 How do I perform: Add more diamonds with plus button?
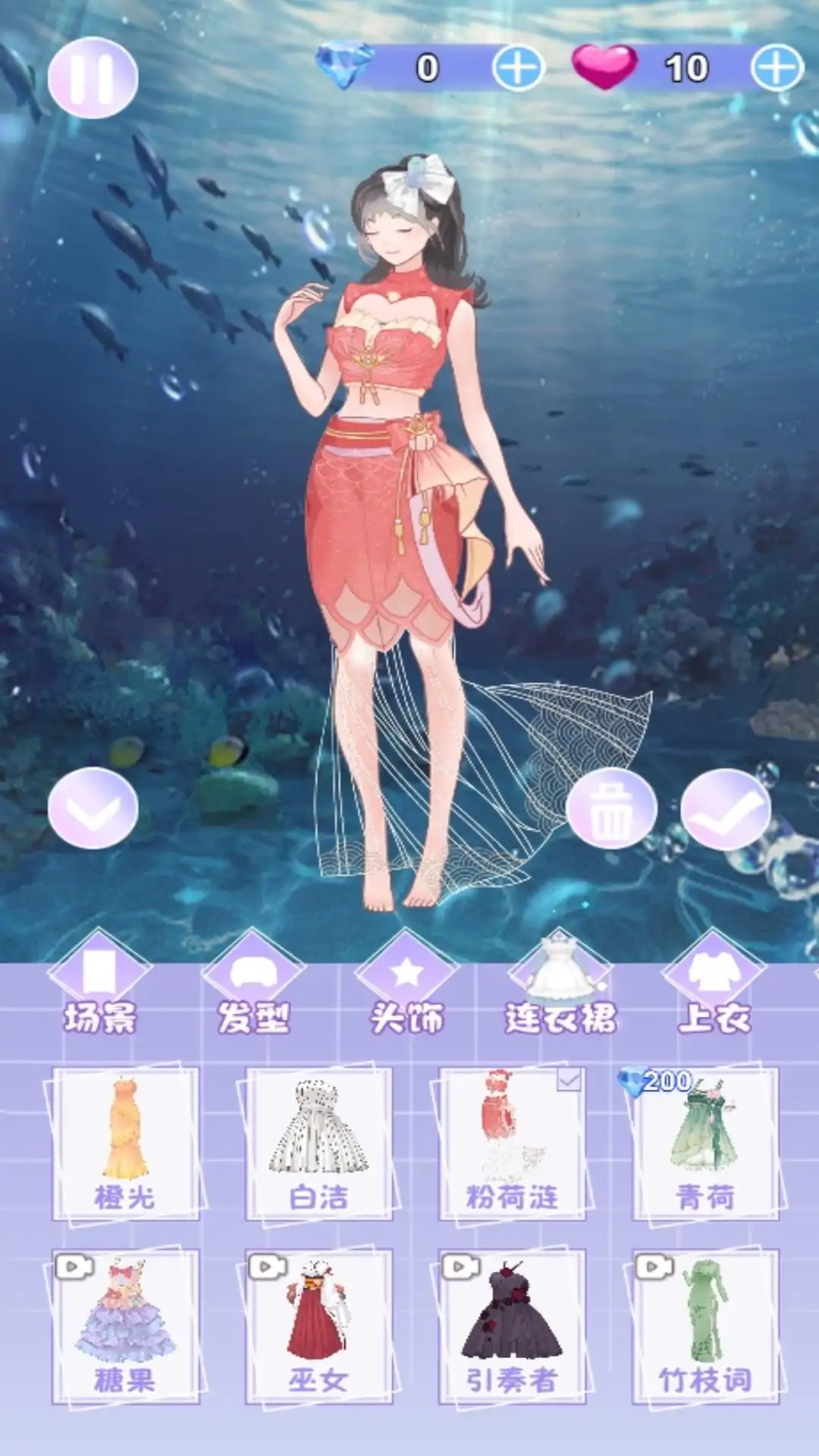pyautogui.click(x=519, y=68)
